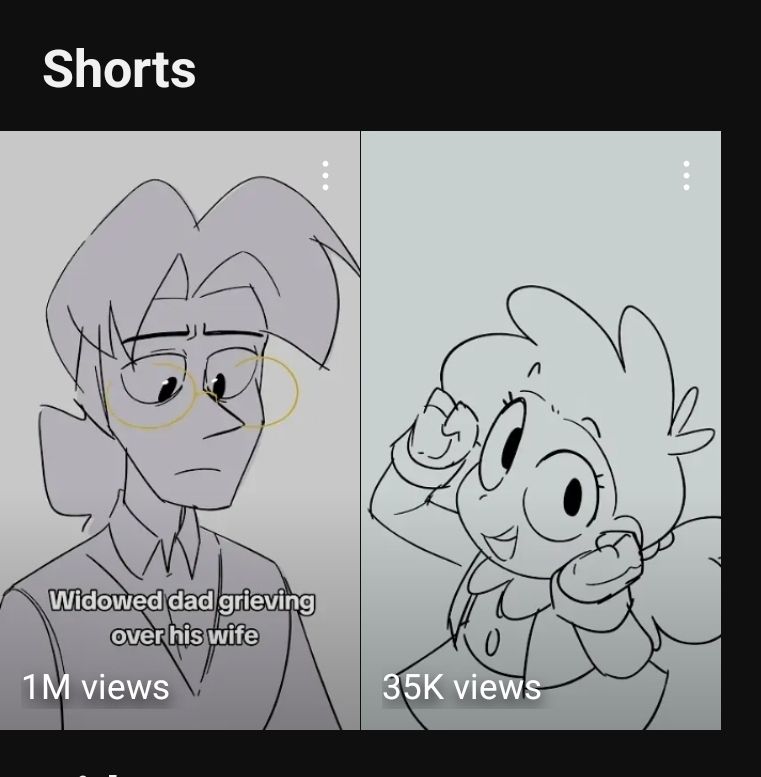Open the Short with 1M views

click(179, 430)
